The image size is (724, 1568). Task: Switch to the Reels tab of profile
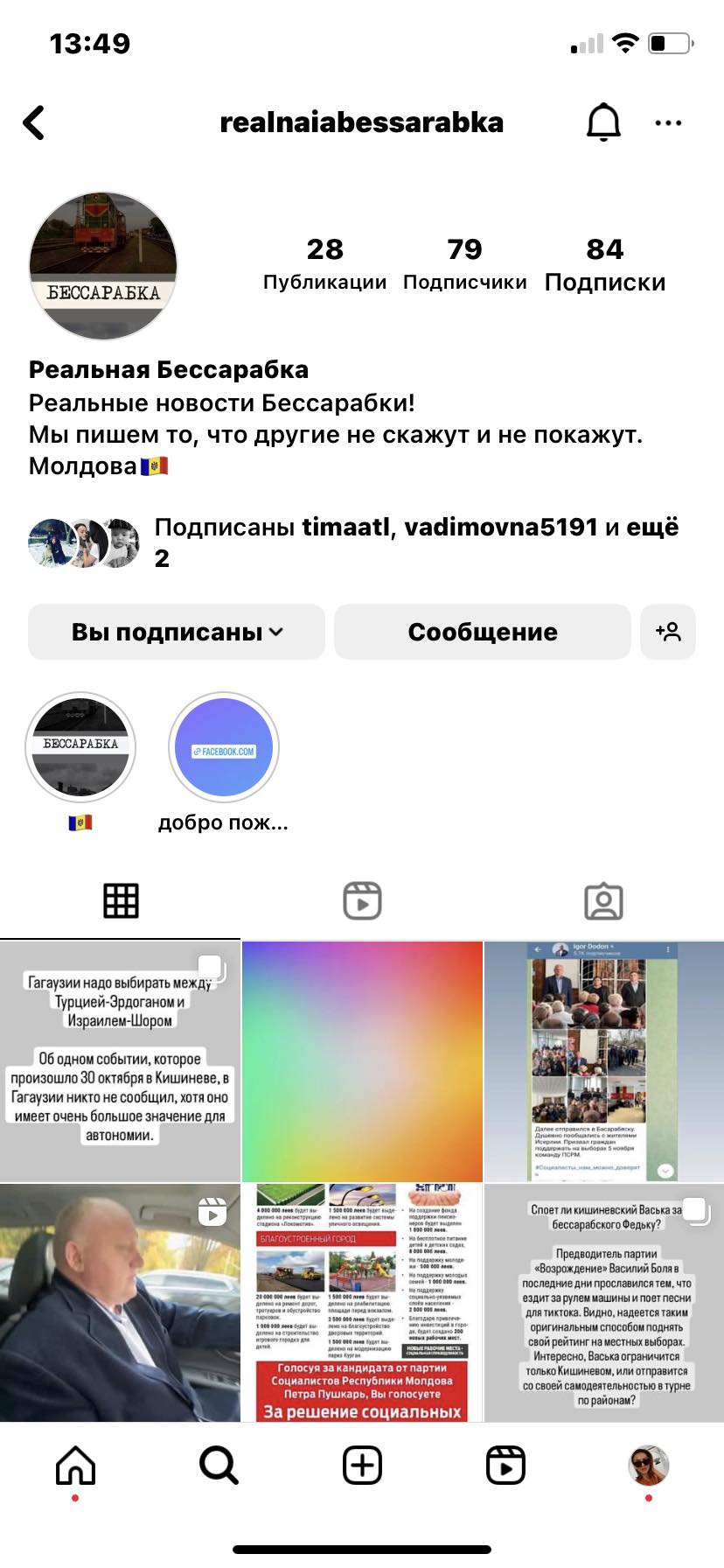point(362,900)
